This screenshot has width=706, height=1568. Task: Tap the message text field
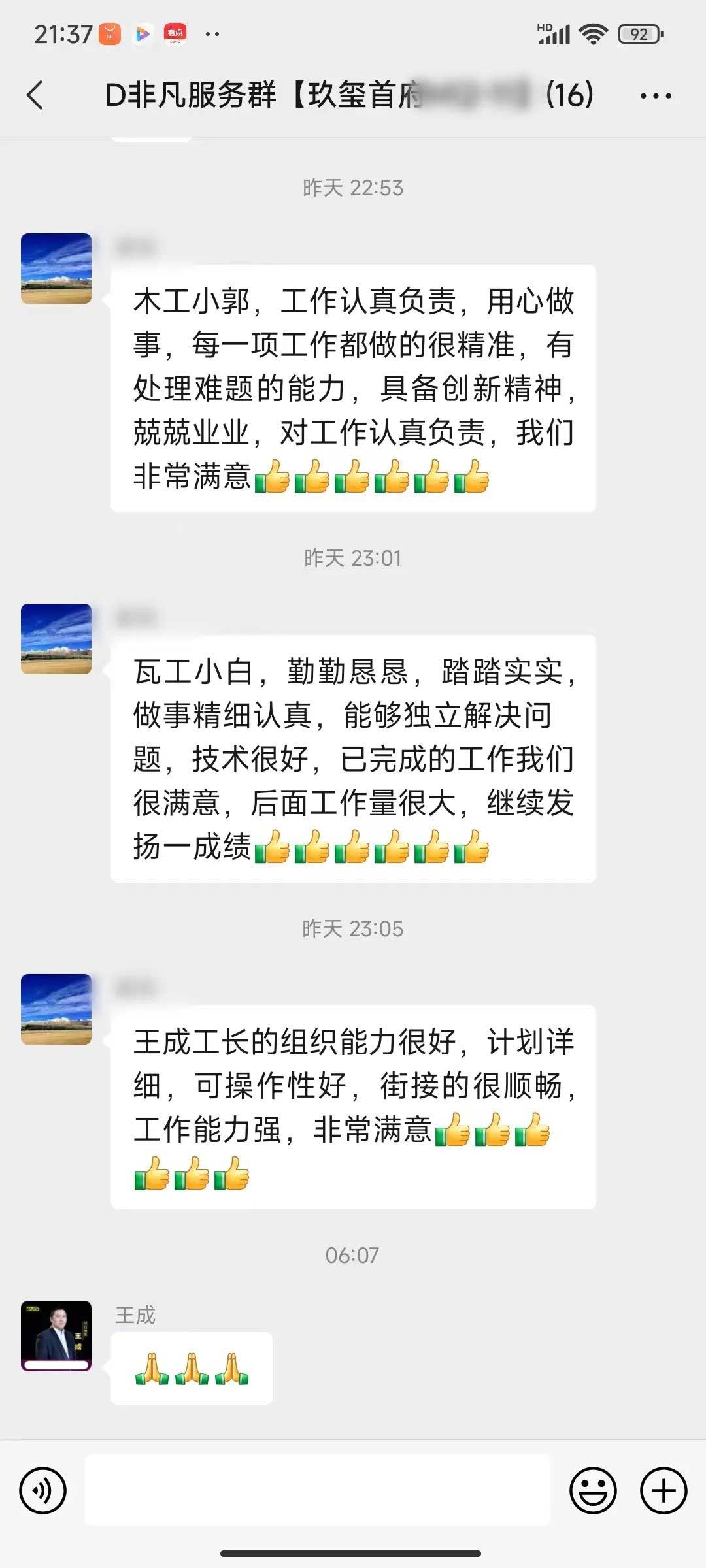[318, 1490]
